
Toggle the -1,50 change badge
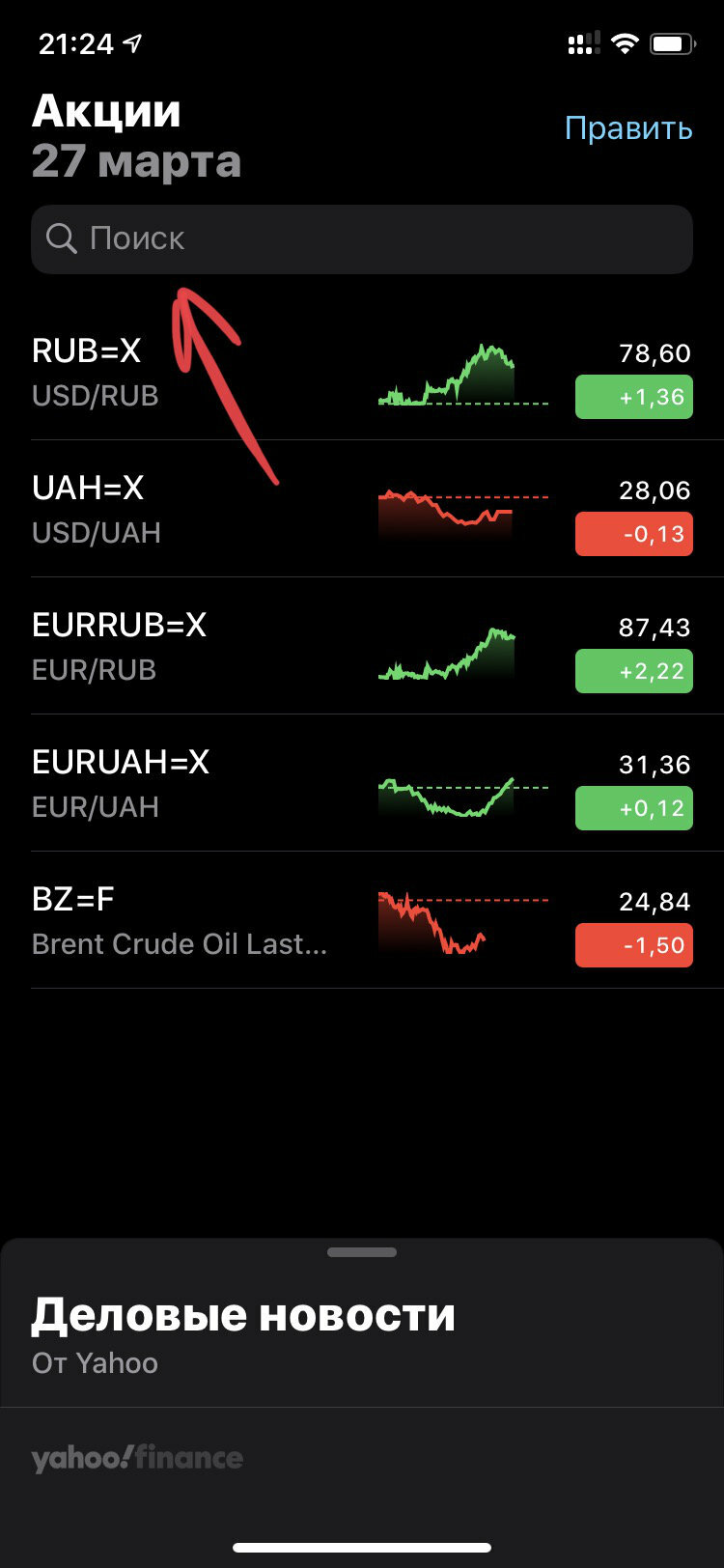tap(634, 945)
